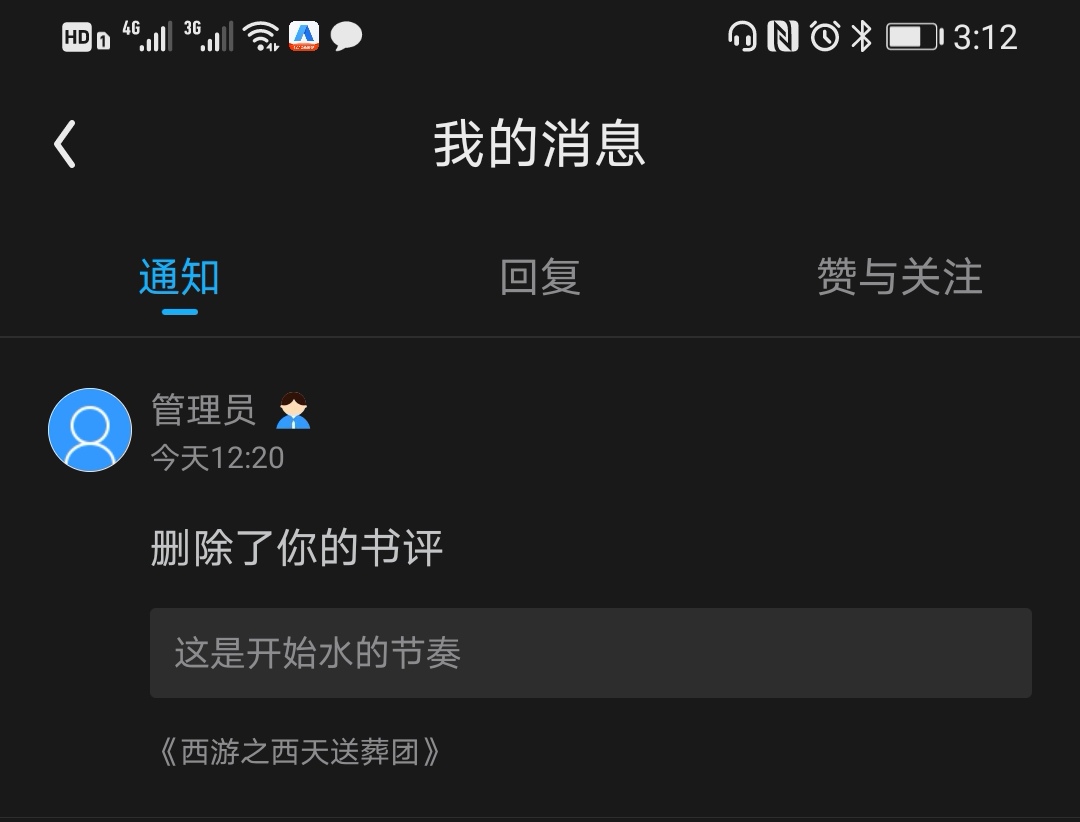Viewport: 1080px width, 822px height.
Task: Open the deleted review 这是开始水的节奏
Action: (590, 653)
